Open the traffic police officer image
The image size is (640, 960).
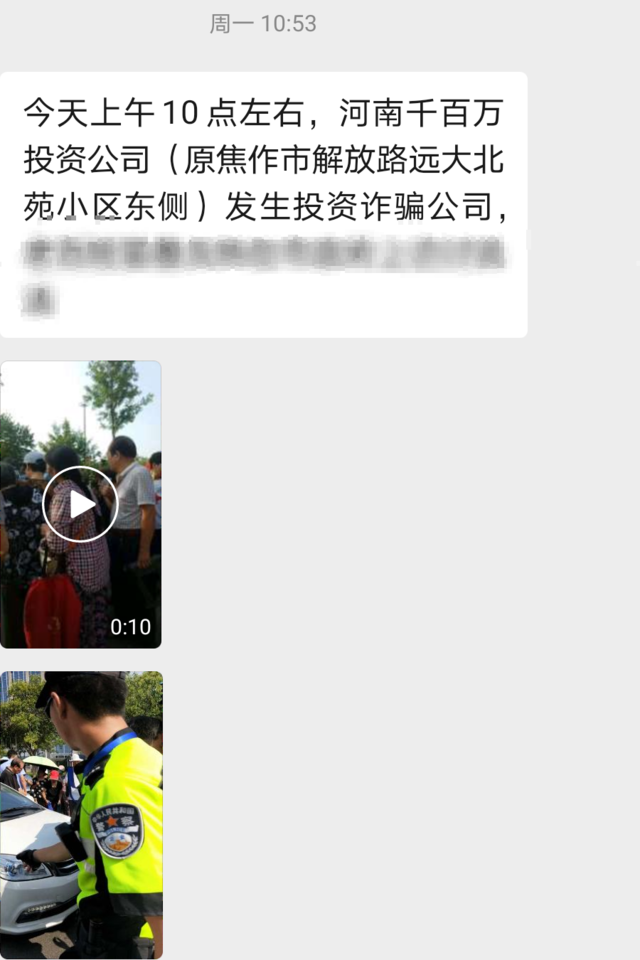click(x=81, y=815)
